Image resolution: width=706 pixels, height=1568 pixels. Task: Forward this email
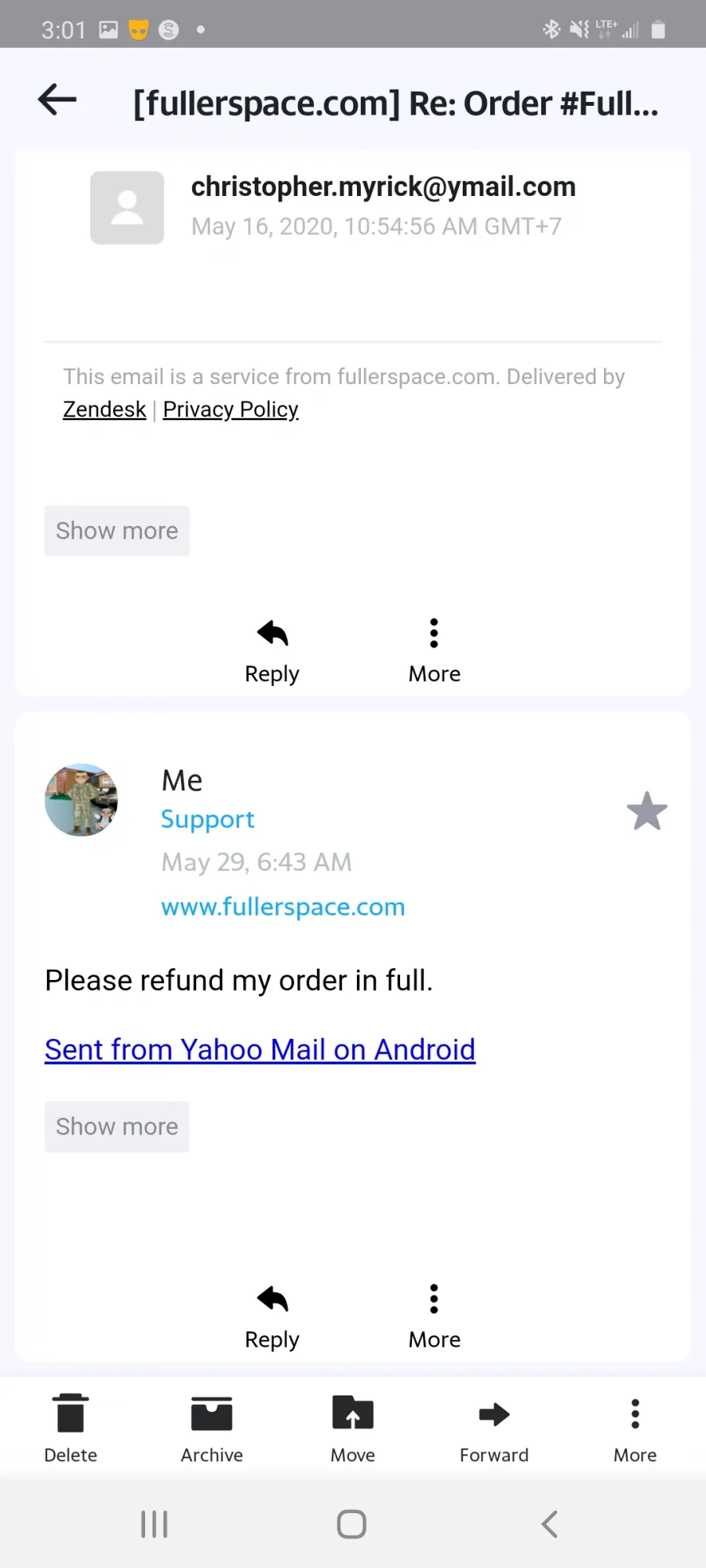click(x=494, y=1428)
